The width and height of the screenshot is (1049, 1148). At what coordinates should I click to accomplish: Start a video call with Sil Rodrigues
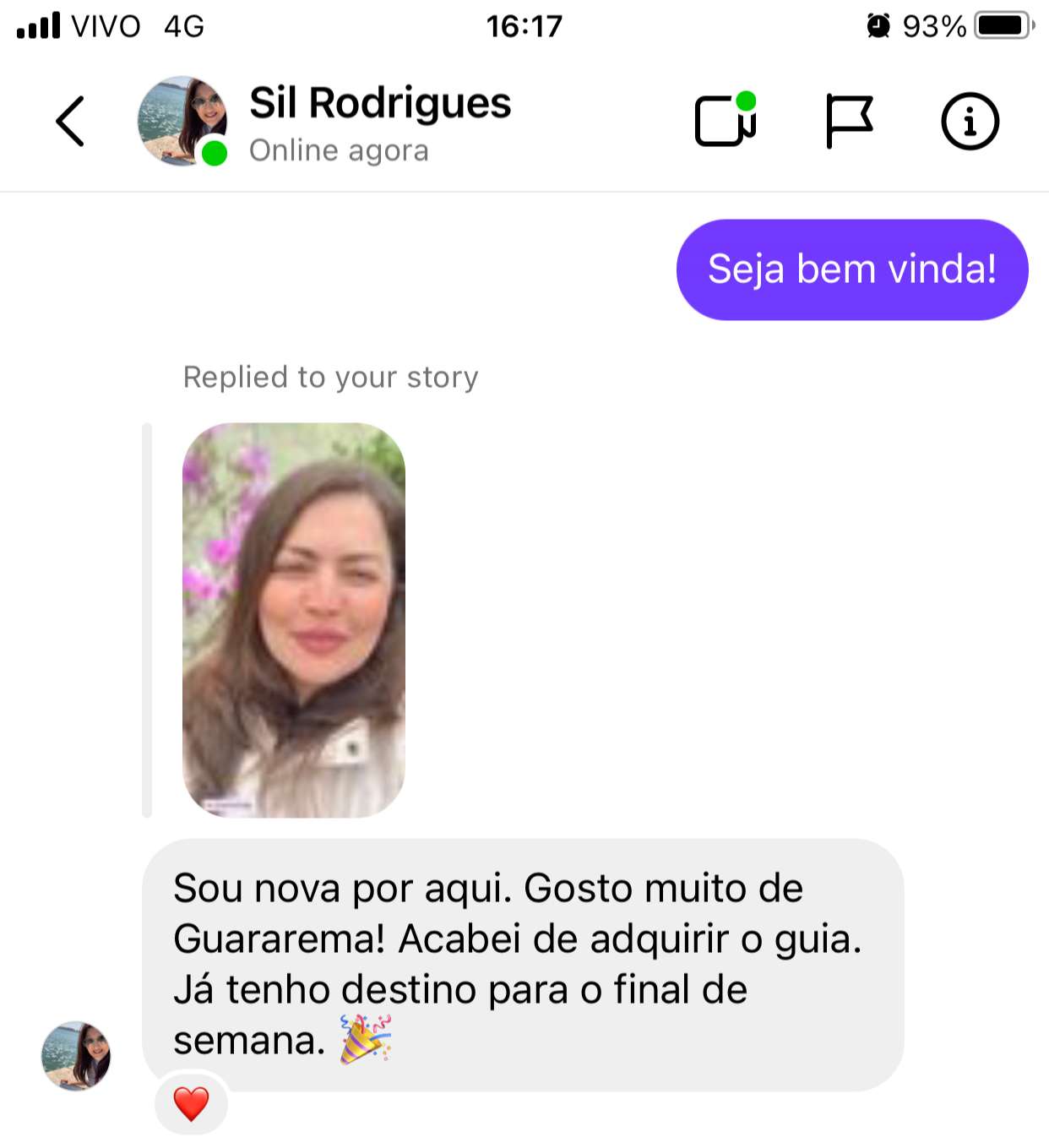pyautogui.click(x=725, y=122)
